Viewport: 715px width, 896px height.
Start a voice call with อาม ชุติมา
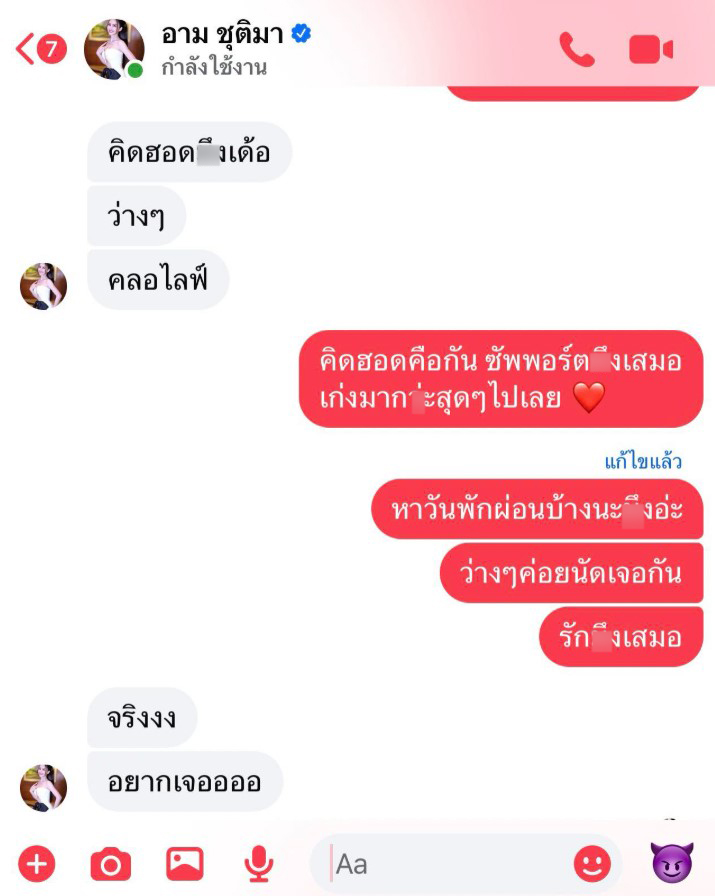tap(576, 49)
